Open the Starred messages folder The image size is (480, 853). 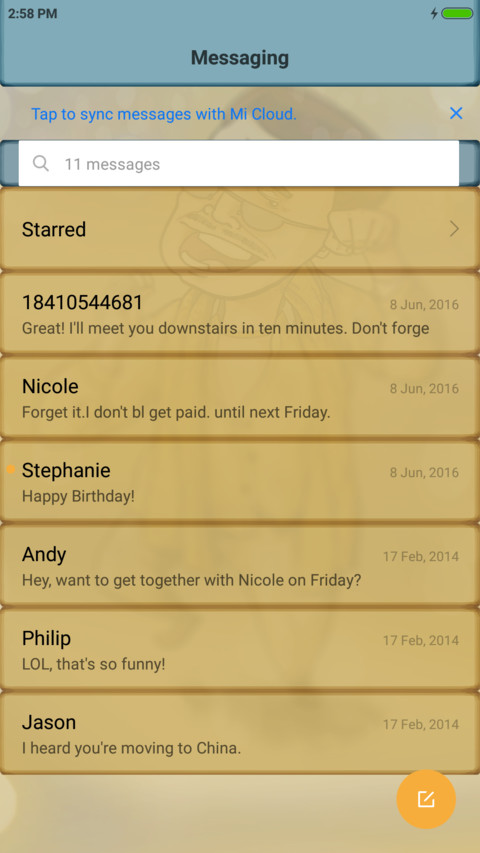[x=240, y=229]
